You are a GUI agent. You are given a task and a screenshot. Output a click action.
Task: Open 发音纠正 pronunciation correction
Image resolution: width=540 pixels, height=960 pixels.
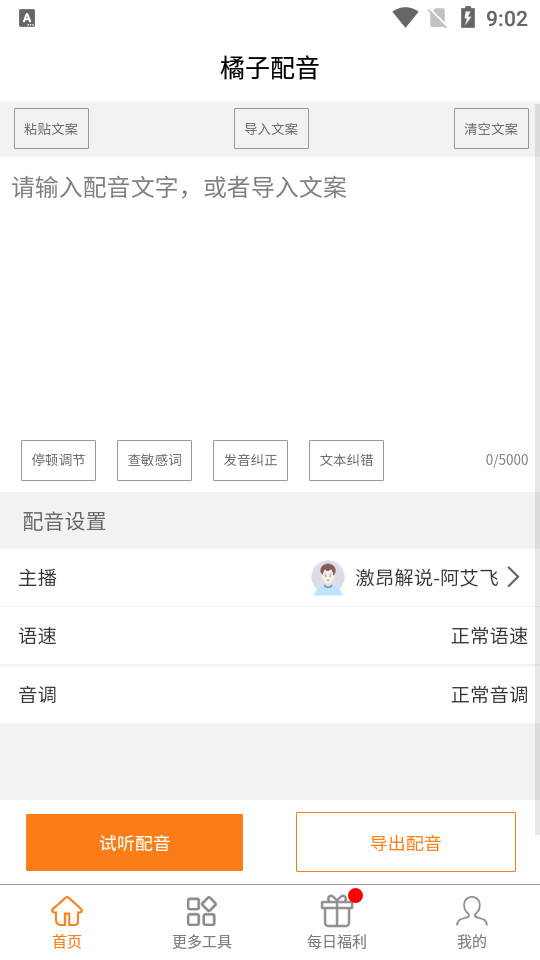pos(250,460)
